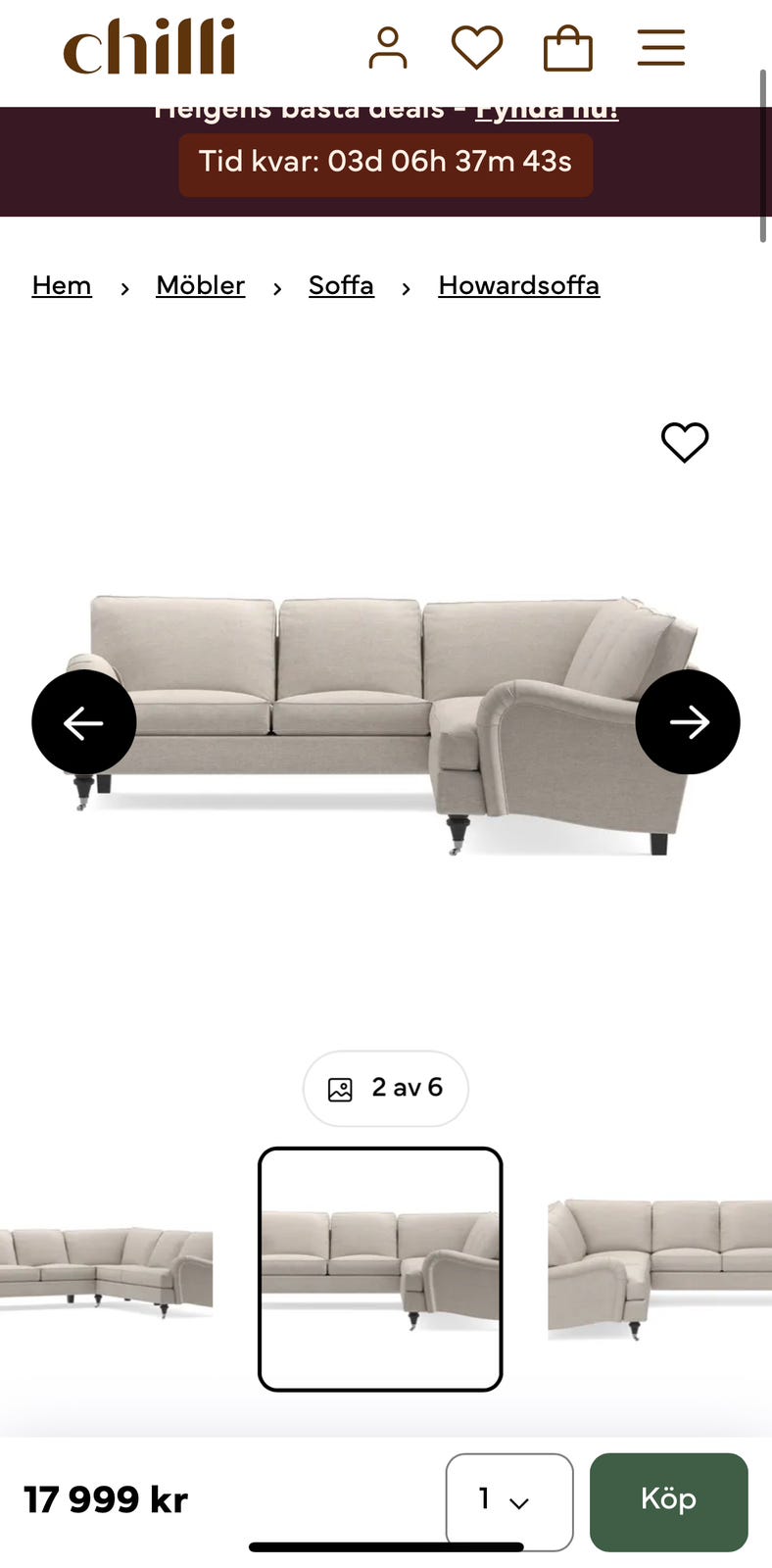Tap the chilli logo to go home
772x1568 pixels.
[149, 47]
